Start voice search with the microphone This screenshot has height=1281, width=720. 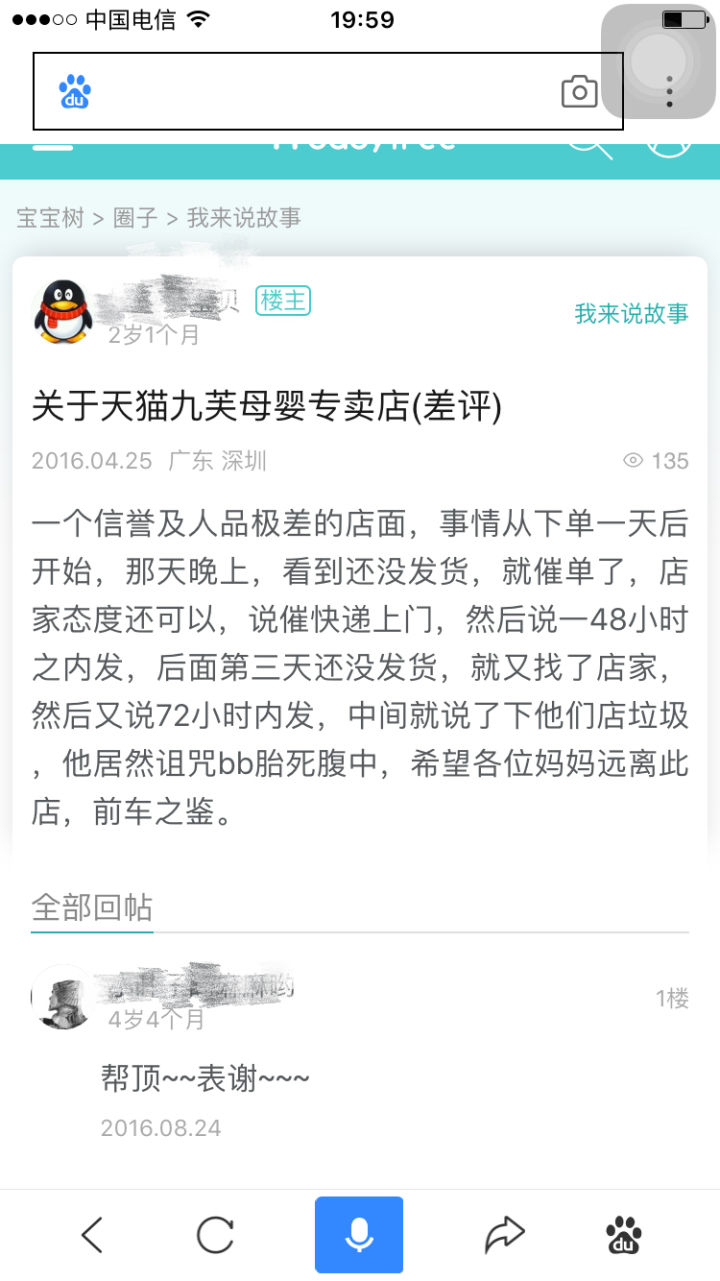359,1235
